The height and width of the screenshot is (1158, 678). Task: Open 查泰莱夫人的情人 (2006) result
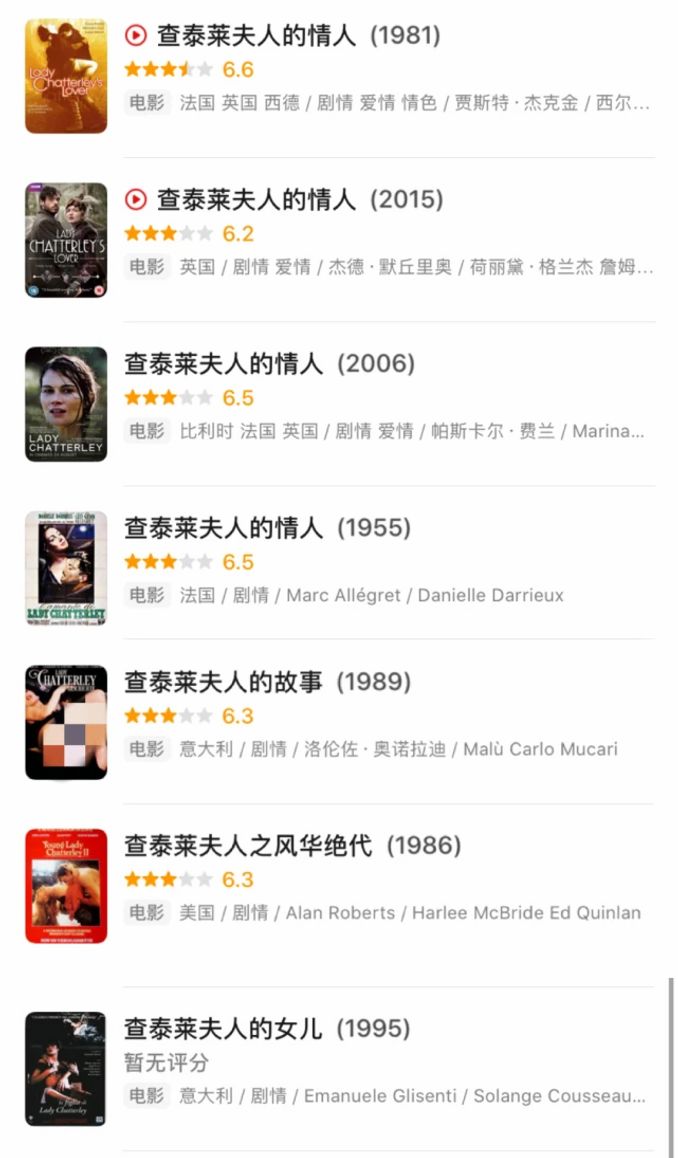pyautogui.click(x=268, y=364)
